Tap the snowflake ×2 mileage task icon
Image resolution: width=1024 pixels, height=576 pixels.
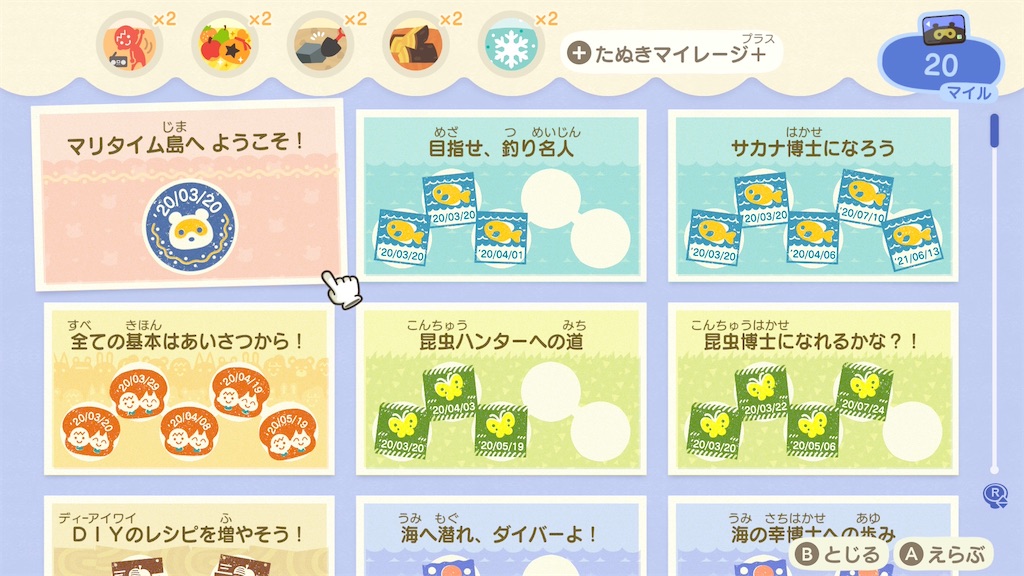point(511,45)
